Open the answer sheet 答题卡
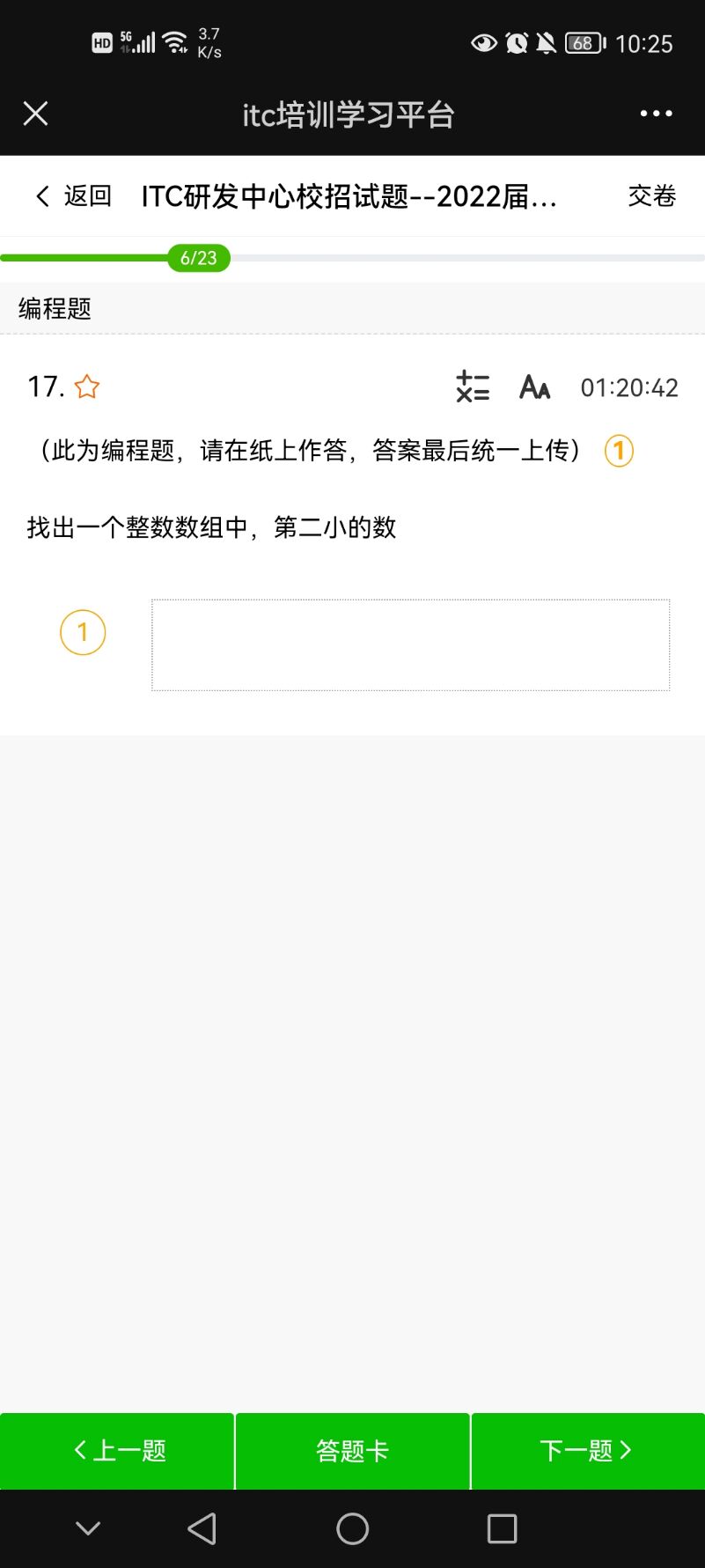Viewport: 705px width, 1568px height. [x=352, y=1451]
